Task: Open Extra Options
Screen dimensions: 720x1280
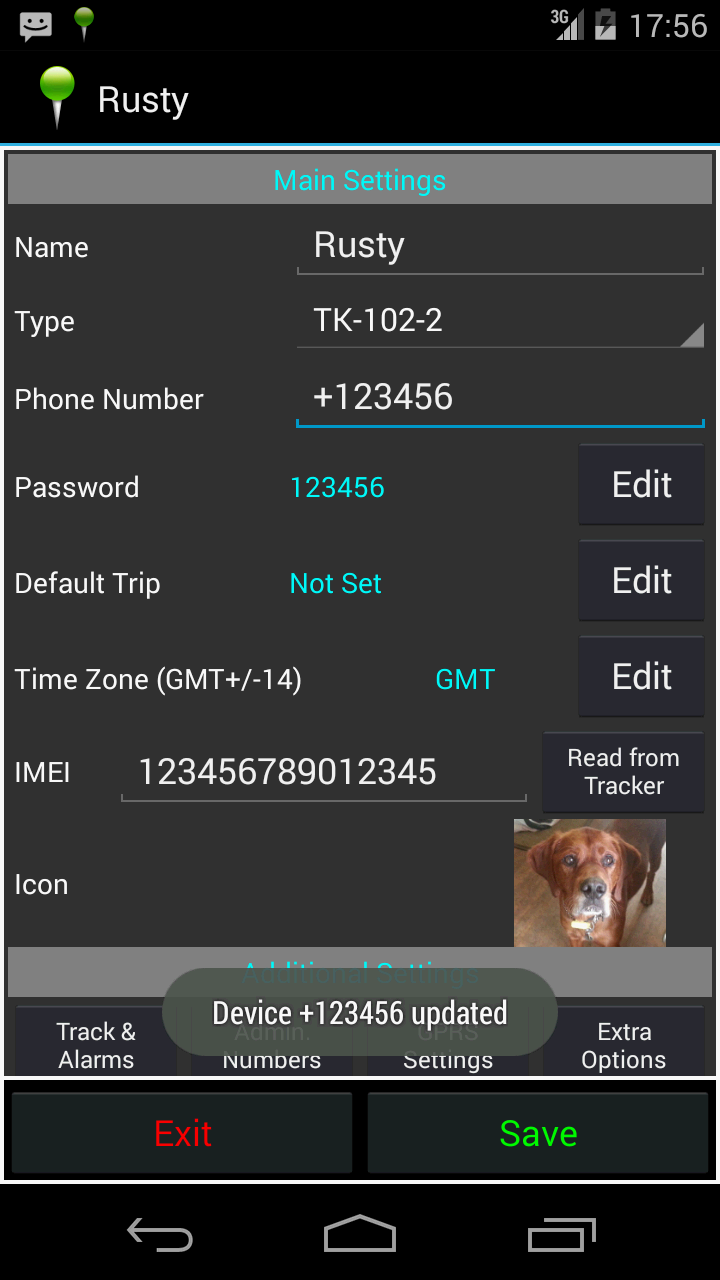Action: [623, 1045]
